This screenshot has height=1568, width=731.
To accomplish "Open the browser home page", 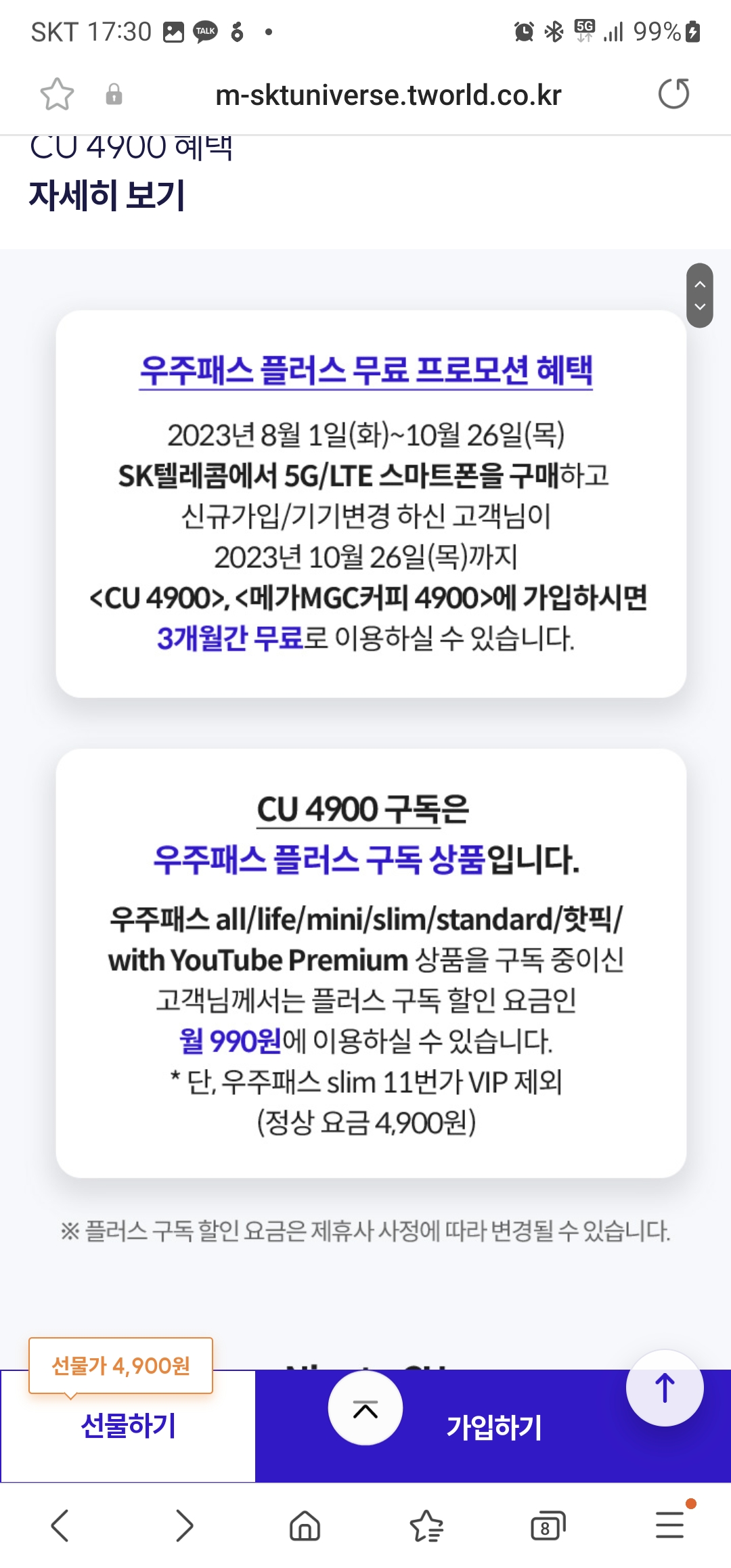I will [305, 1526].
